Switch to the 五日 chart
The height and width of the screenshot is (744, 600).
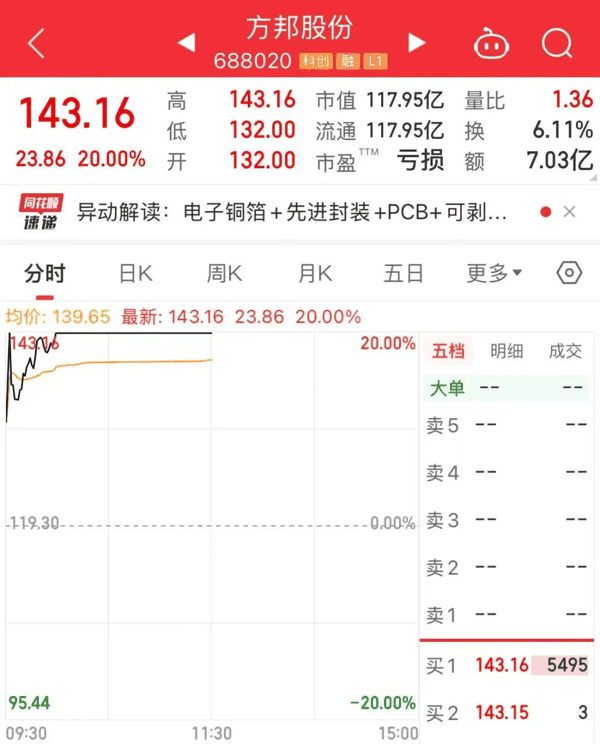403,273
